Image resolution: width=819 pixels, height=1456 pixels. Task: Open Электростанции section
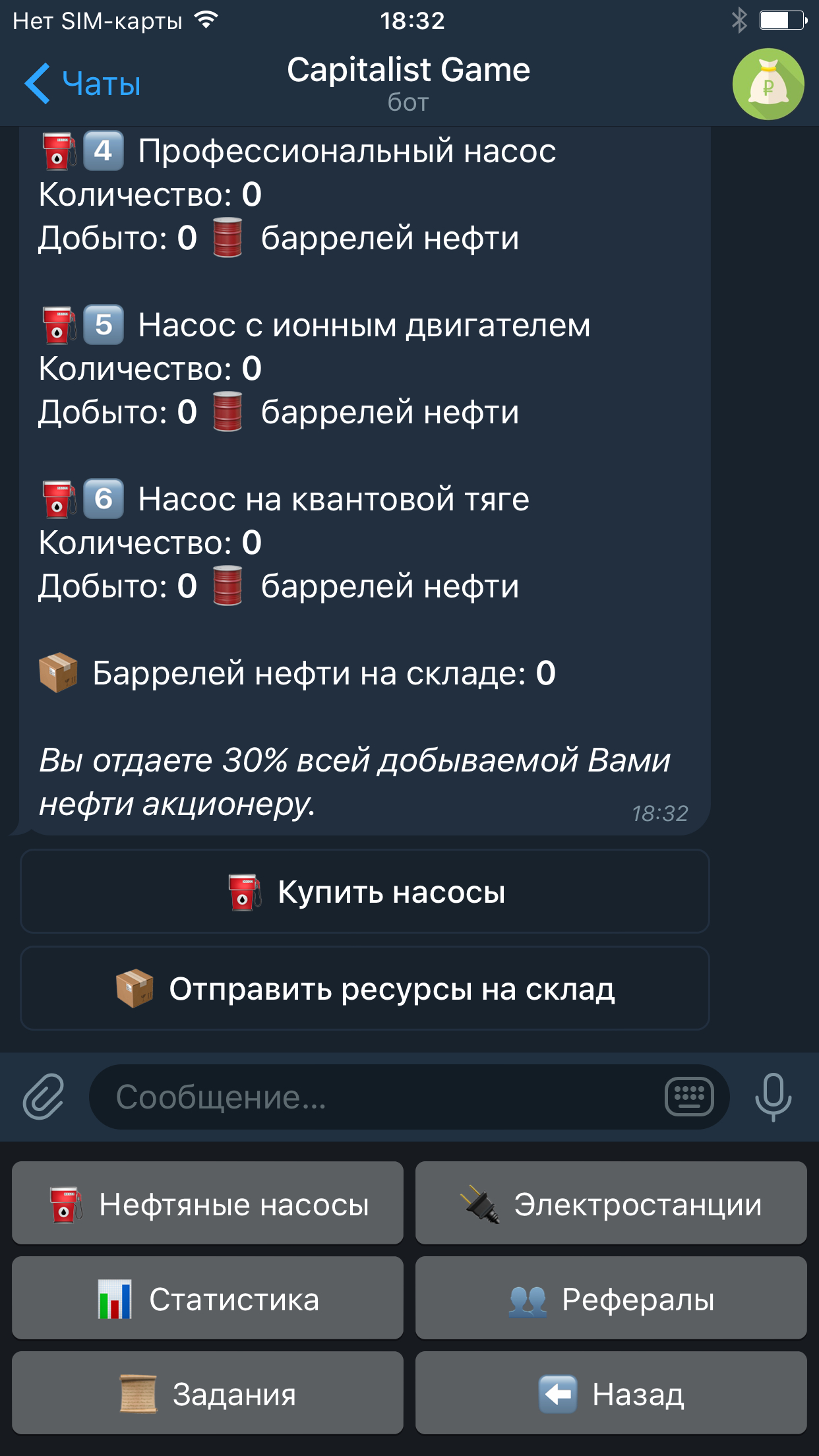point(611,1204)
